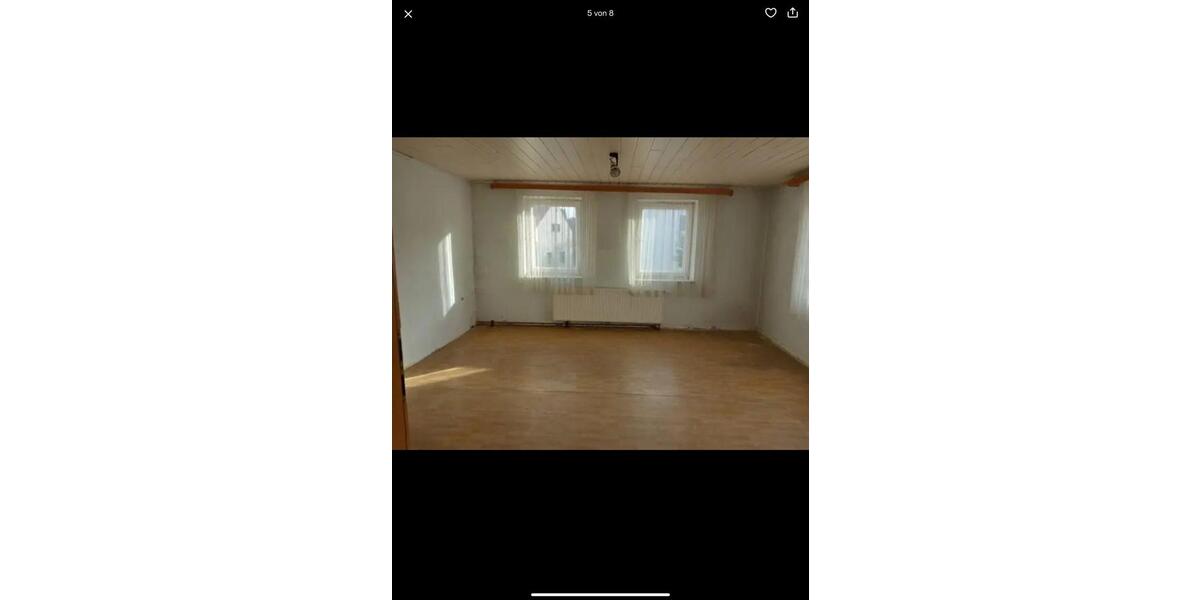Close the photo viewer
This screenshot has height=600, width=1200.
(408, 14)
